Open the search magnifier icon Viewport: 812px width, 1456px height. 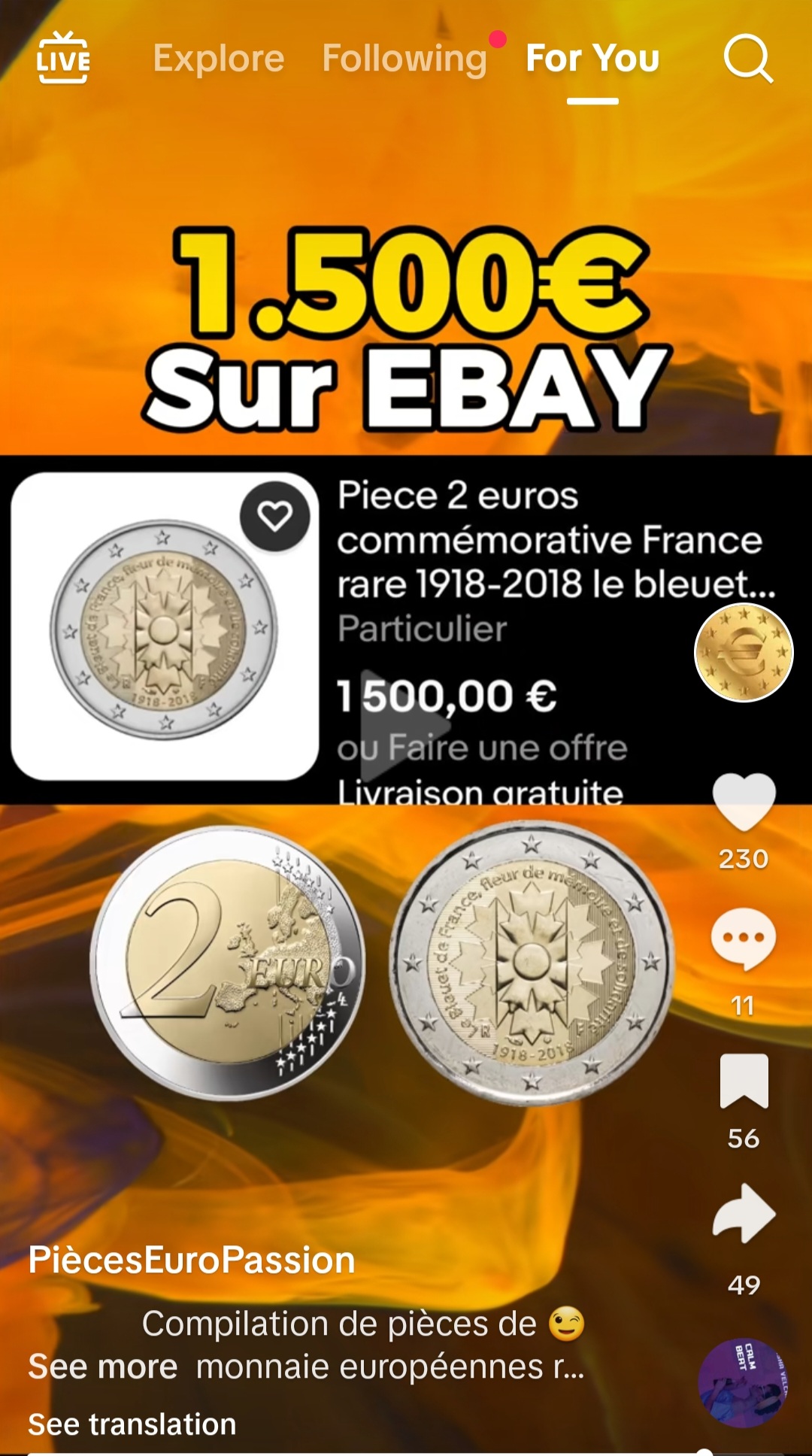748,59
